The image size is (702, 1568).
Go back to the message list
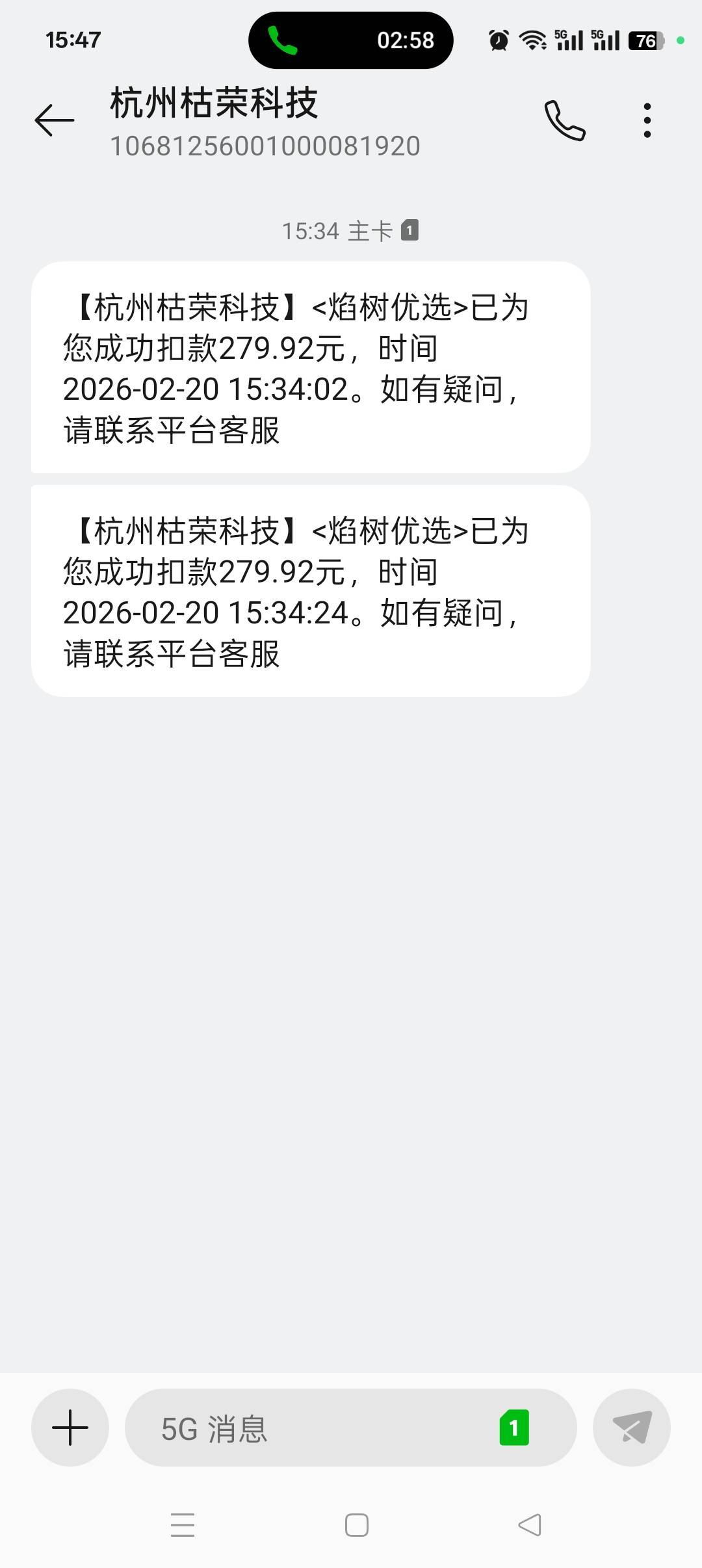coord(55,120)
